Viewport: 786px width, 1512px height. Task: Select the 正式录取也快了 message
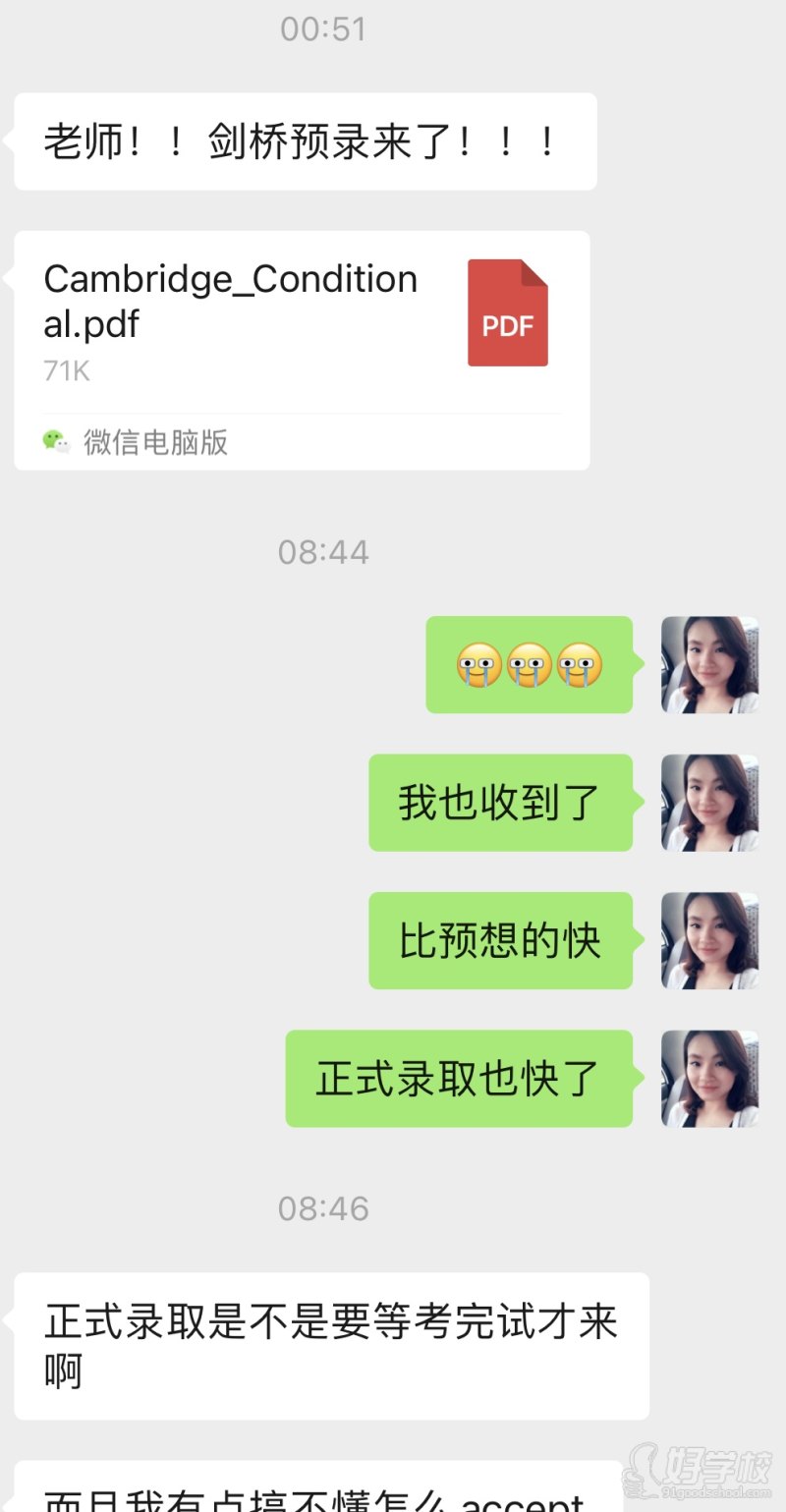[x=458, y=1078]
